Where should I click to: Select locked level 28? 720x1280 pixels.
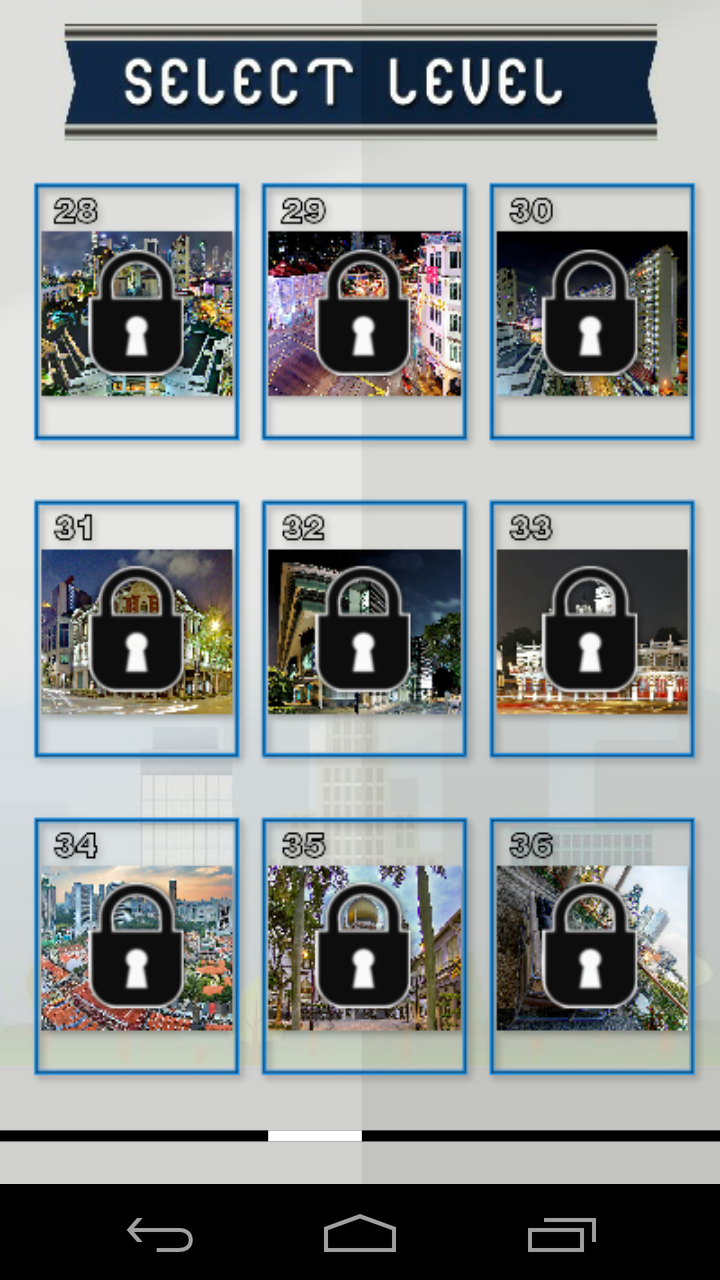(137, 312)
